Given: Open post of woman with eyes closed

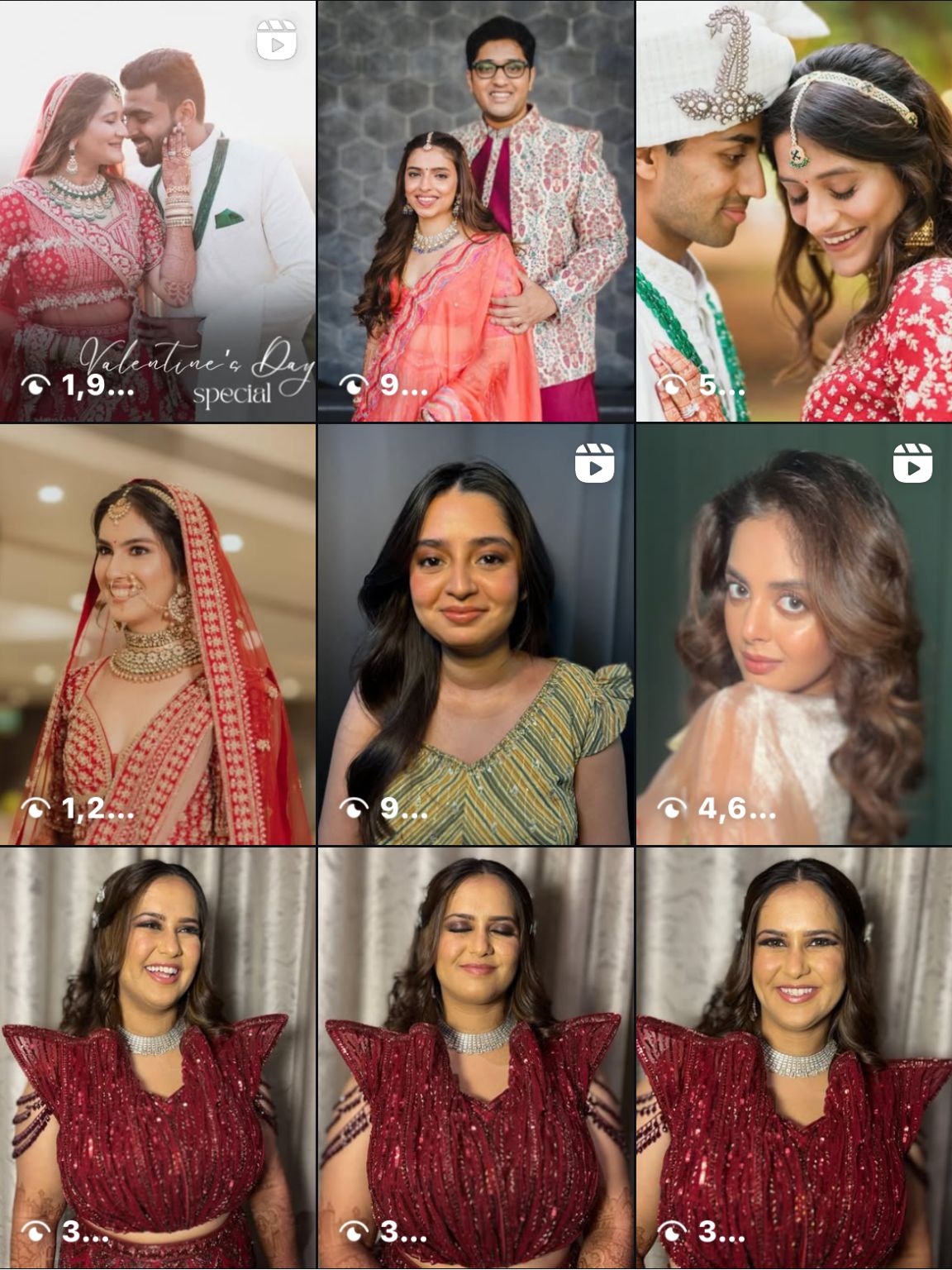Looking at the screenshot, I should (475, 1058).
